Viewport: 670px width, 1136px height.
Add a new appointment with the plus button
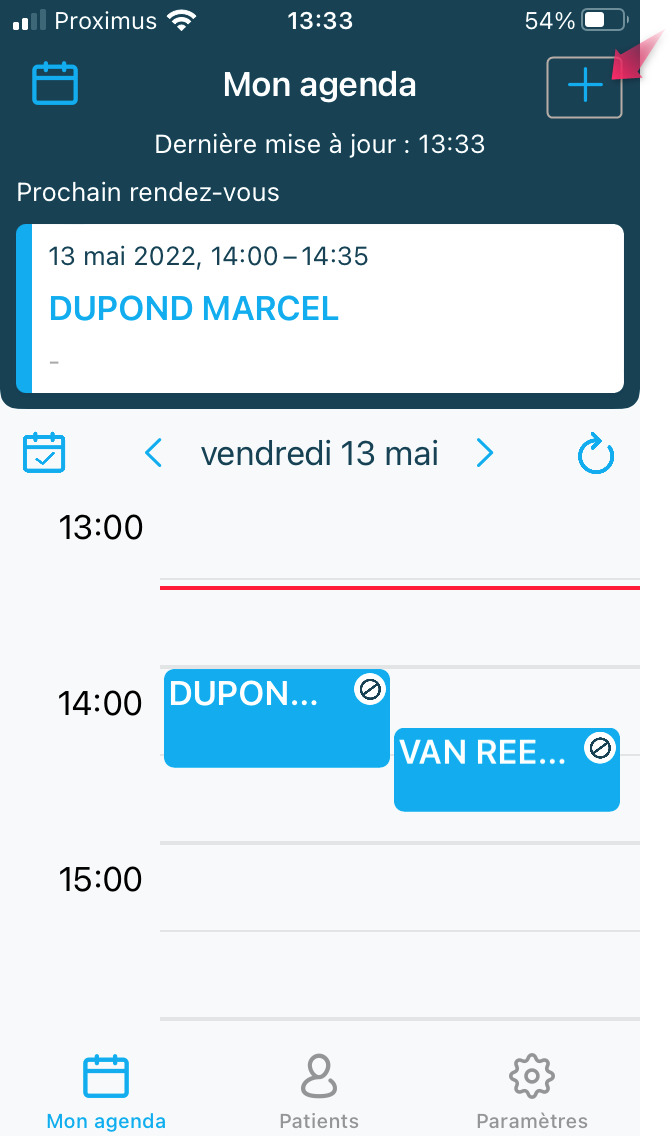click(x=585, y=87)
